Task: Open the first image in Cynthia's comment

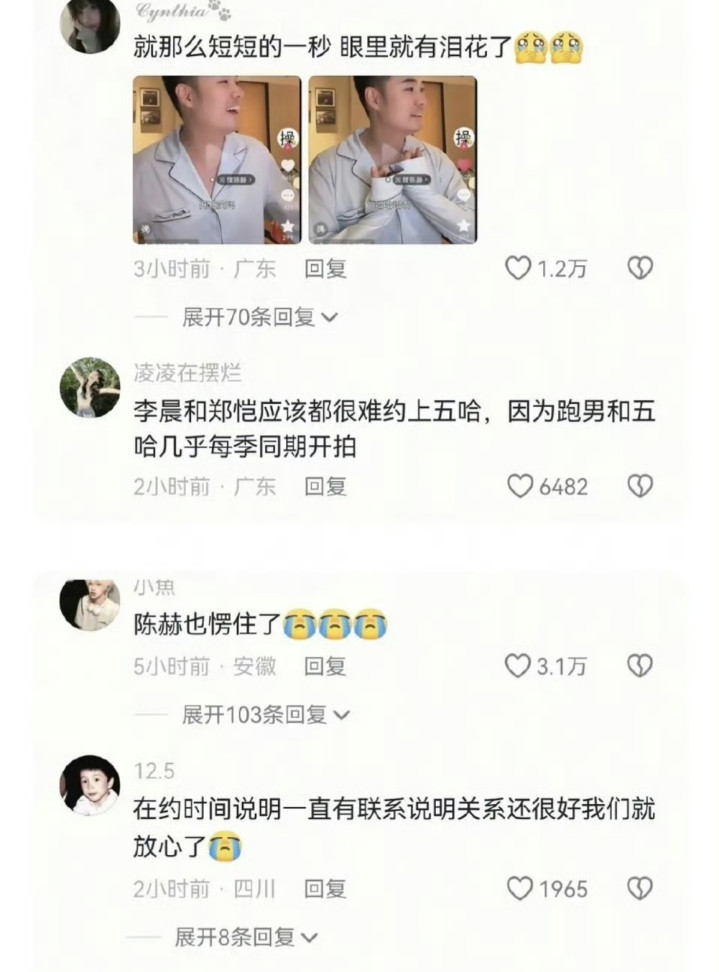Action: (x=217, y=160)
